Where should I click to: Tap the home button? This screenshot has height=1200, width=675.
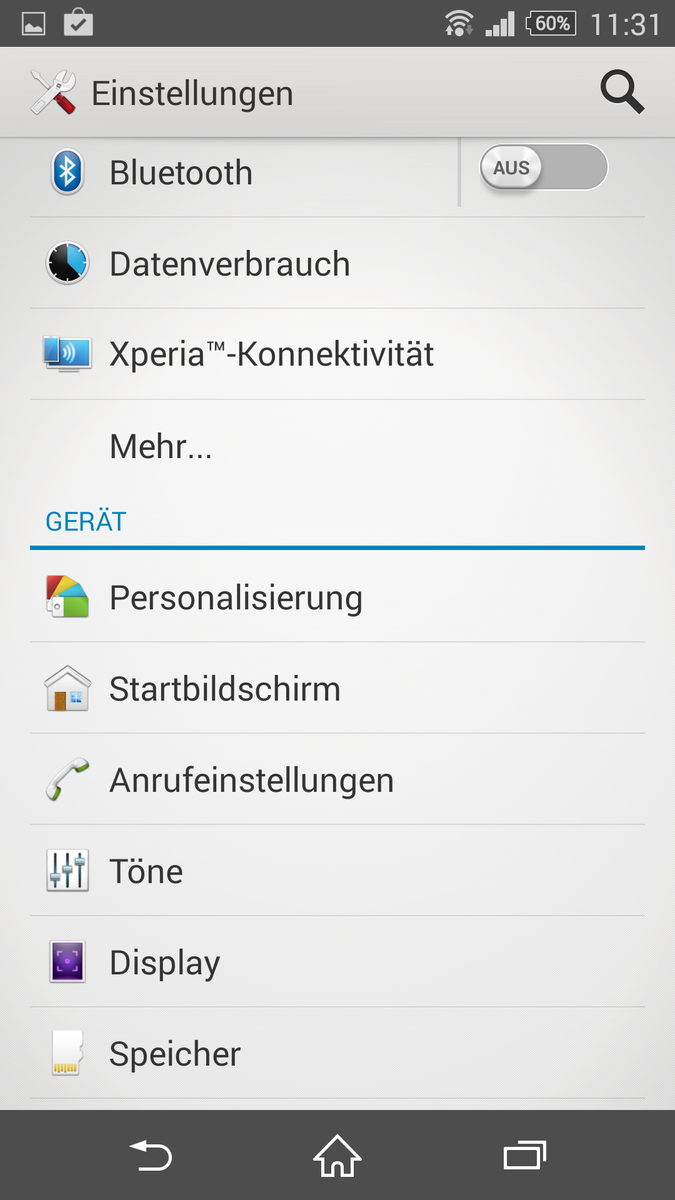[337, 1156]
